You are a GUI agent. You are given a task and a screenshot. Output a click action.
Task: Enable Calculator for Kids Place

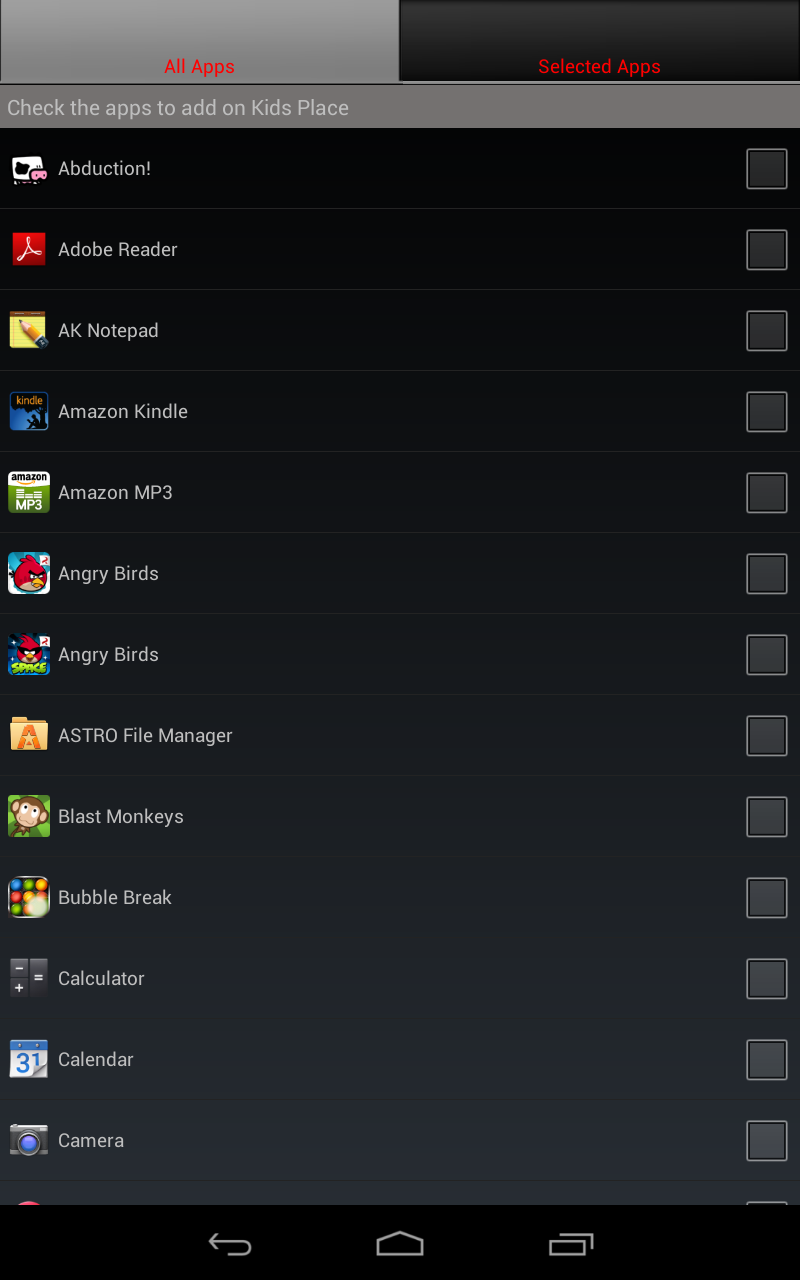pyautogui.click(x=766, y=979)
